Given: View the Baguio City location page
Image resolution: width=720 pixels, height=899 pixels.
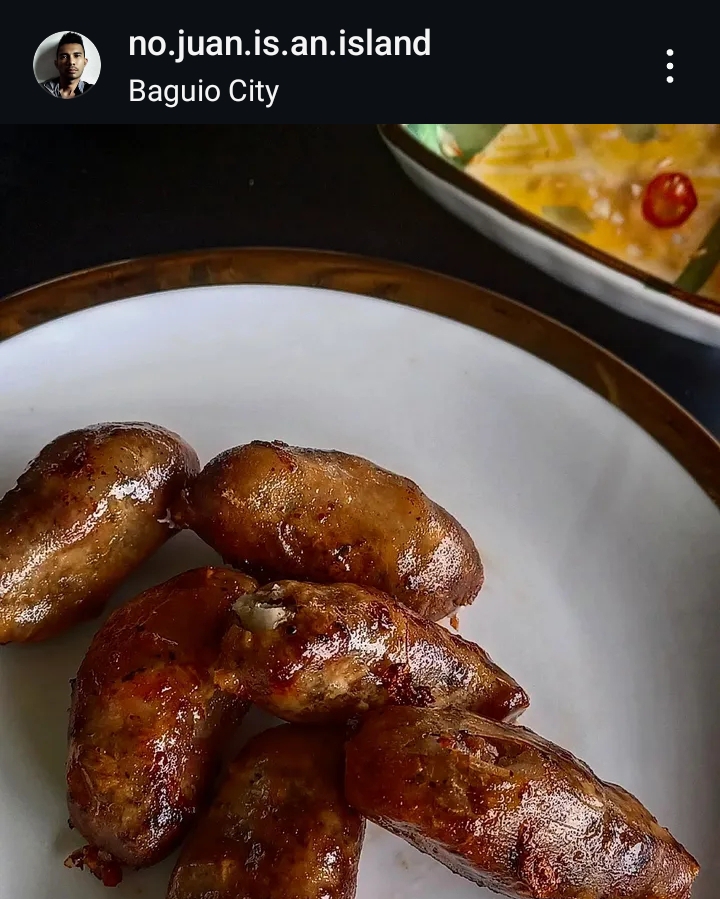Looking at the screenshot, I should pos(203,92).
